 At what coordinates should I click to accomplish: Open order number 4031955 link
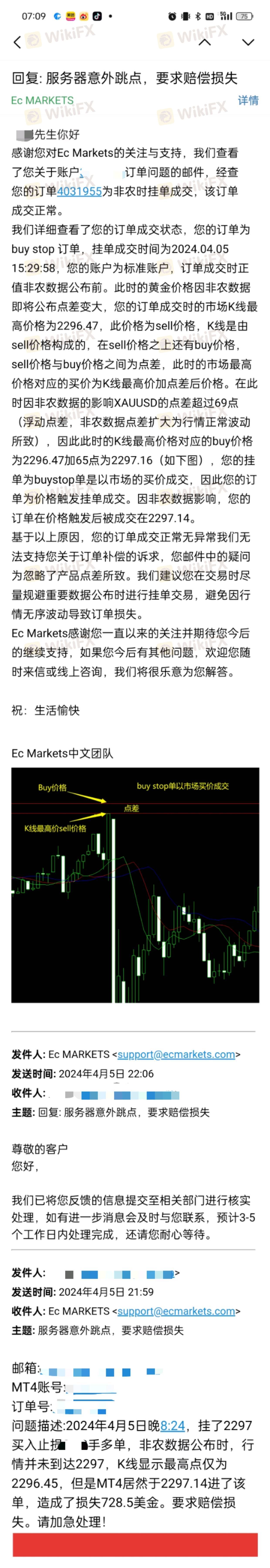[x=79, y=191]
